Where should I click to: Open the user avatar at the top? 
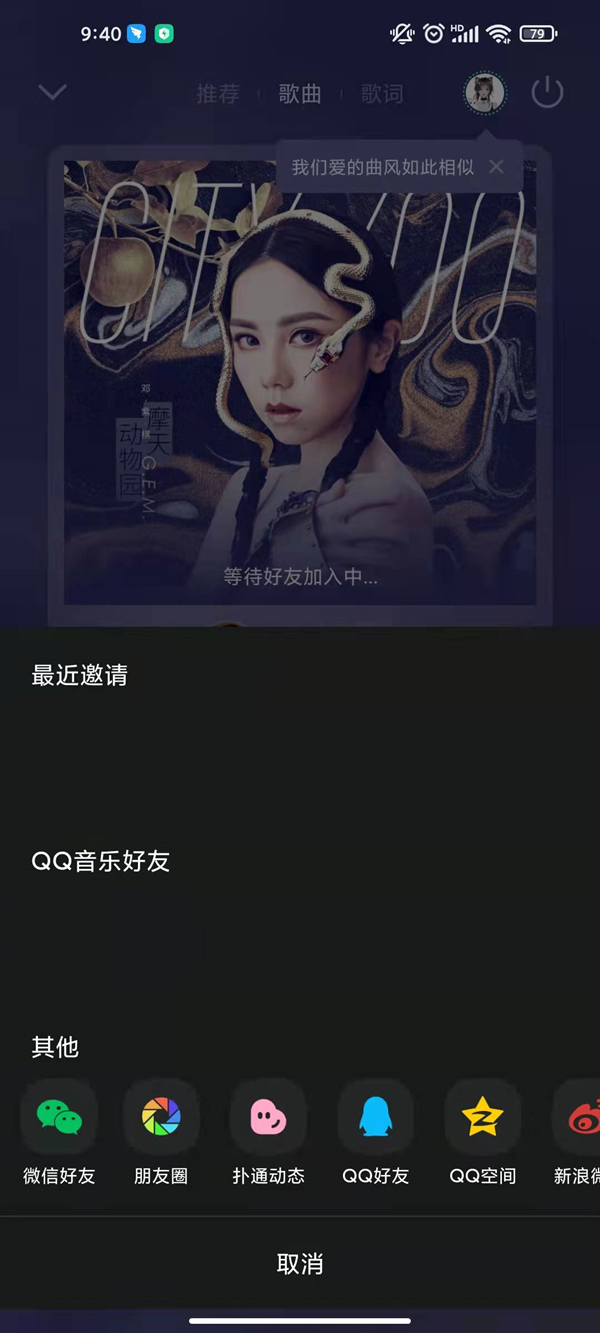[485, 93]
